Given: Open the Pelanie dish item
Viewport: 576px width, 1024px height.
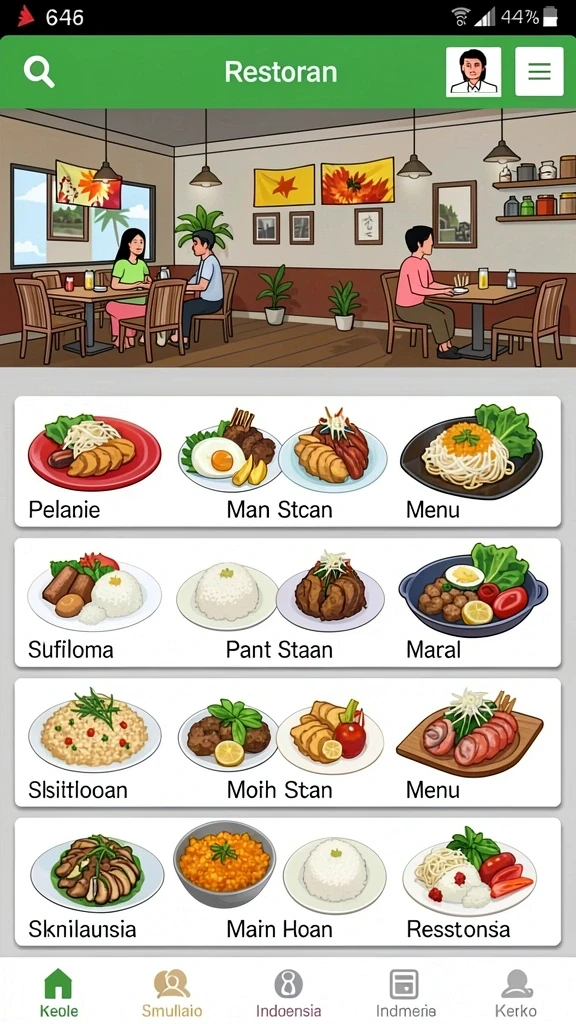Looking at the screenshot, I should [95, 462].
